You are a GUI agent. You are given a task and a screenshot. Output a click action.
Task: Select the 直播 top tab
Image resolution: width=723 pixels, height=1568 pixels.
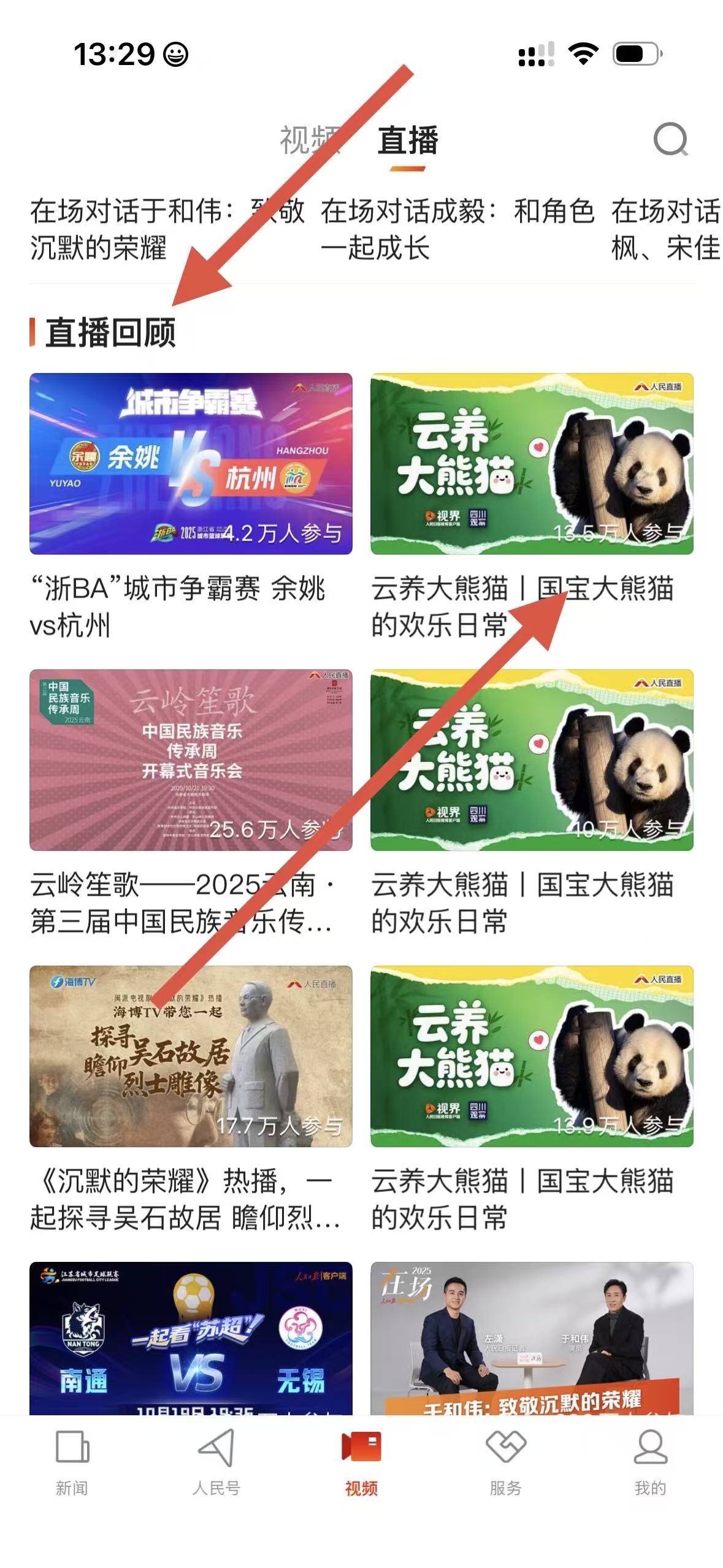click(x=408, y=140)
